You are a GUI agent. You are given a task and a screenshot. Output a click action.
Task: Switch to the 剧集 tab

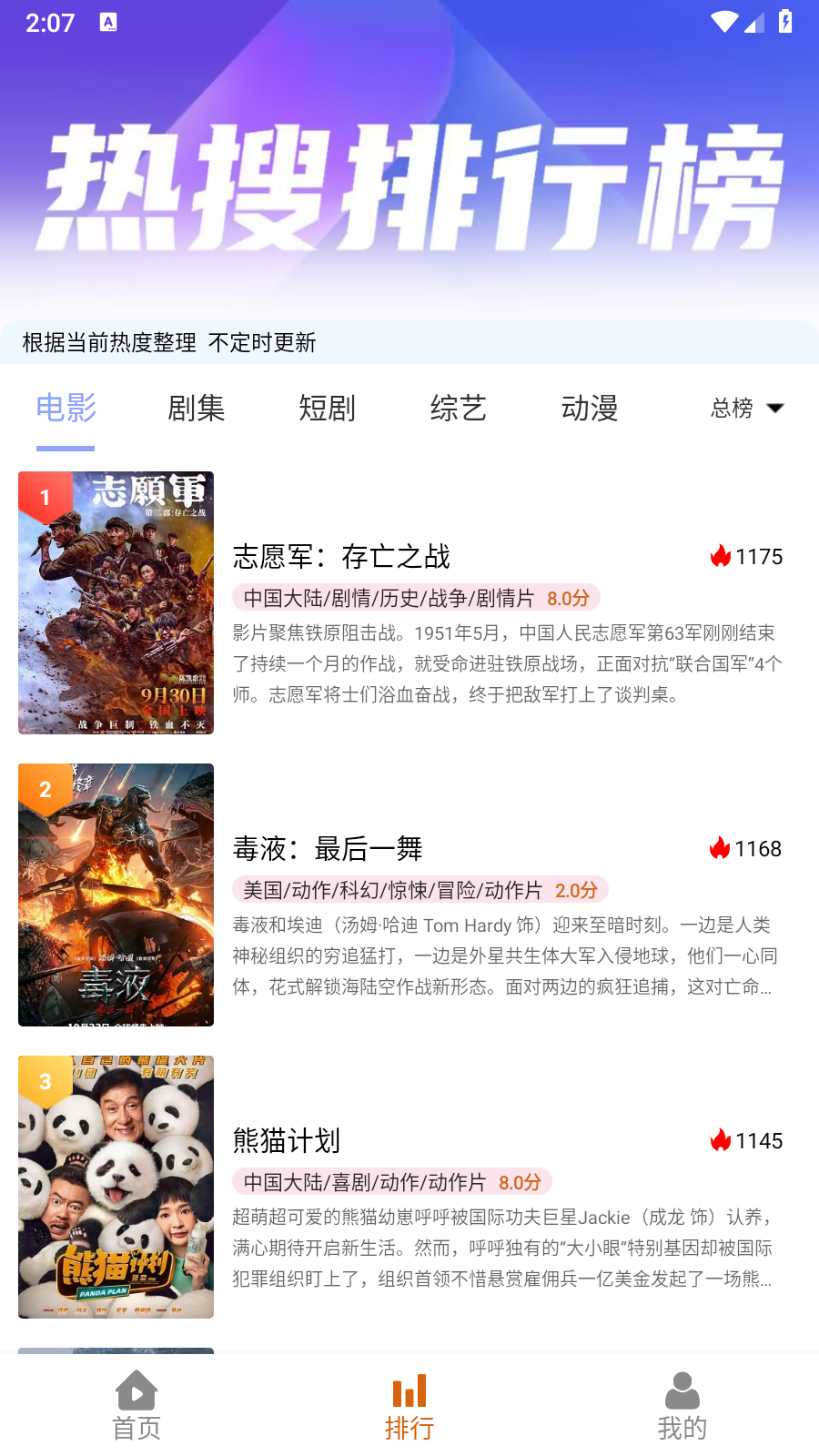(x=196, y=409)
